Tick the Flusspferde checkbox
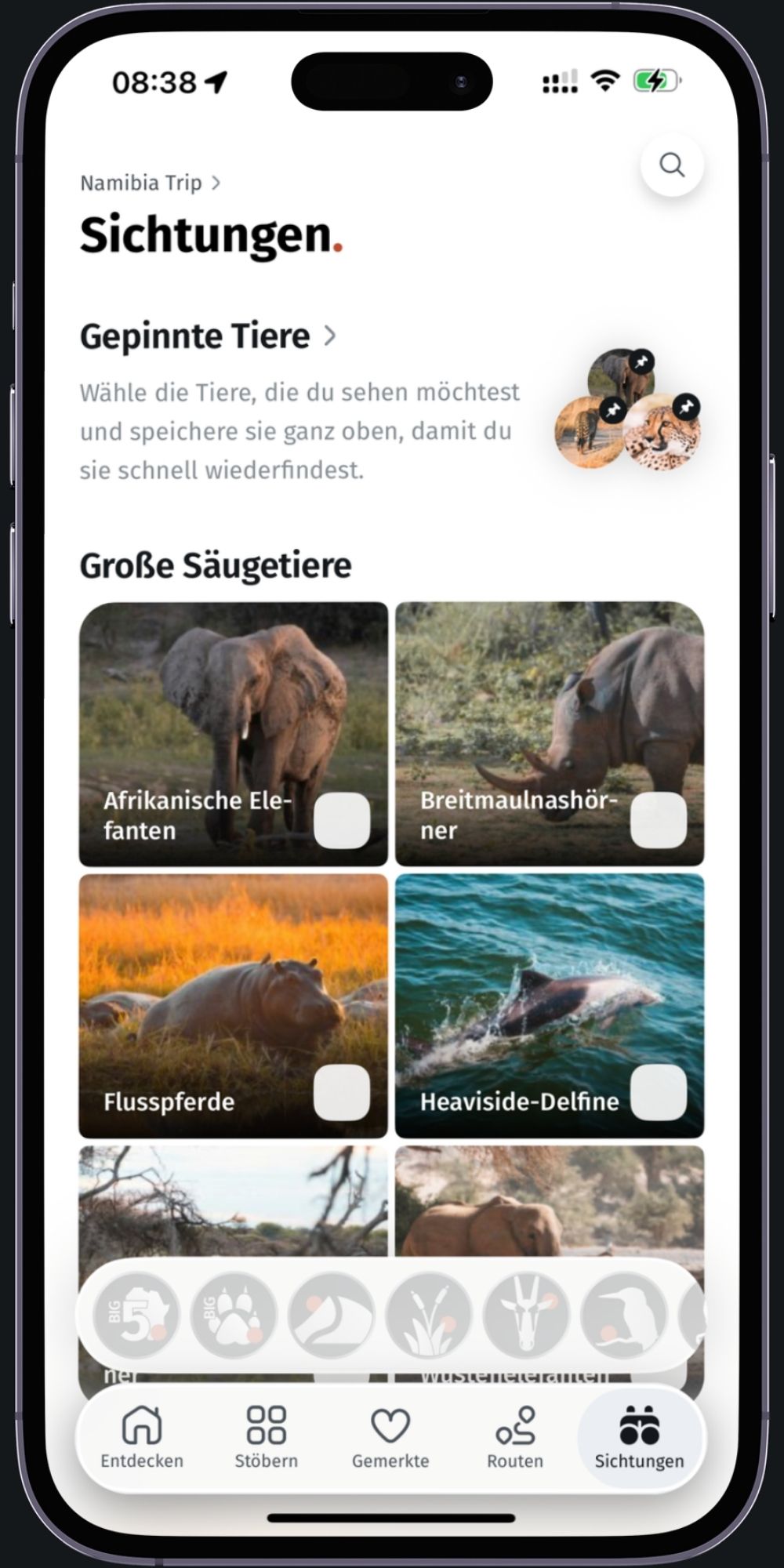The height and width of the screenshot is (1568, 784). (342, 1092)
